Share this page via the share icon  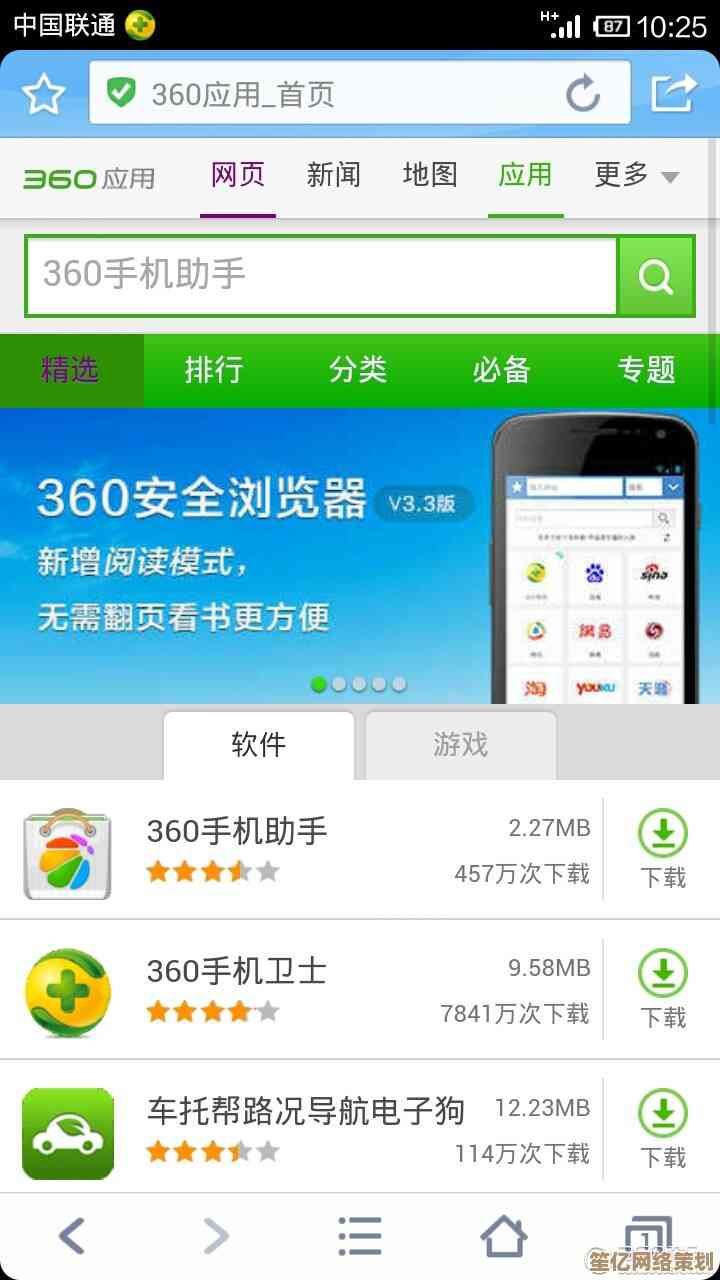pyautogui.click(x=674, y=93)
